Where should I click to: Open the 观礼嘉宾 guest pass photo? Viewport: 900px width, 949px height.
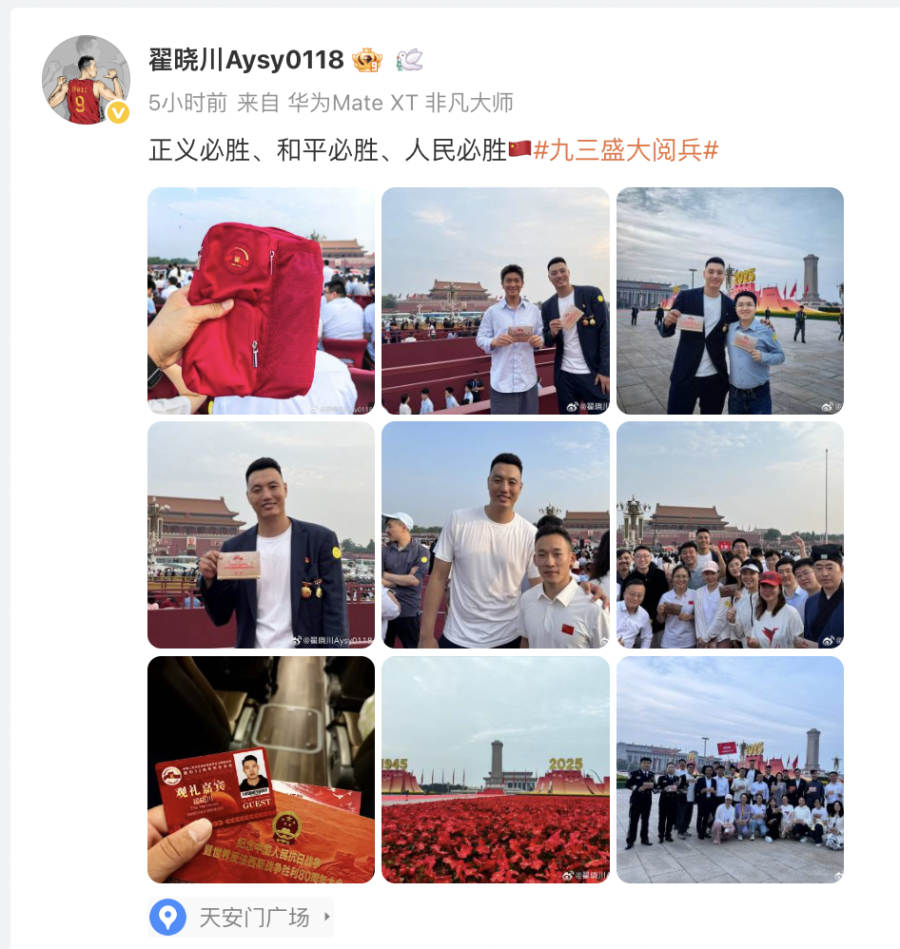coord(261,769)
